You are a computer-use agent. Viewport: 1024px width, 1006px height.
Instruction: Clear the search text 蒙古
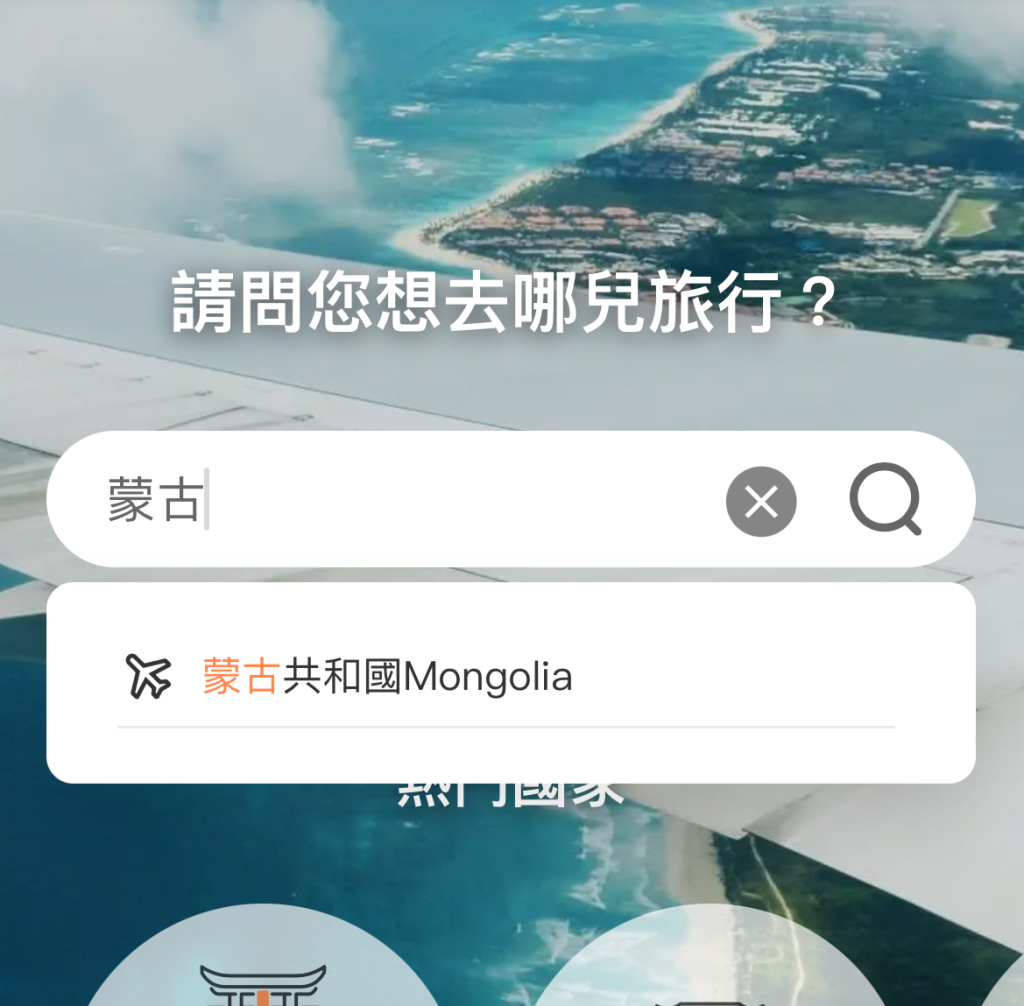pos(761,501)
